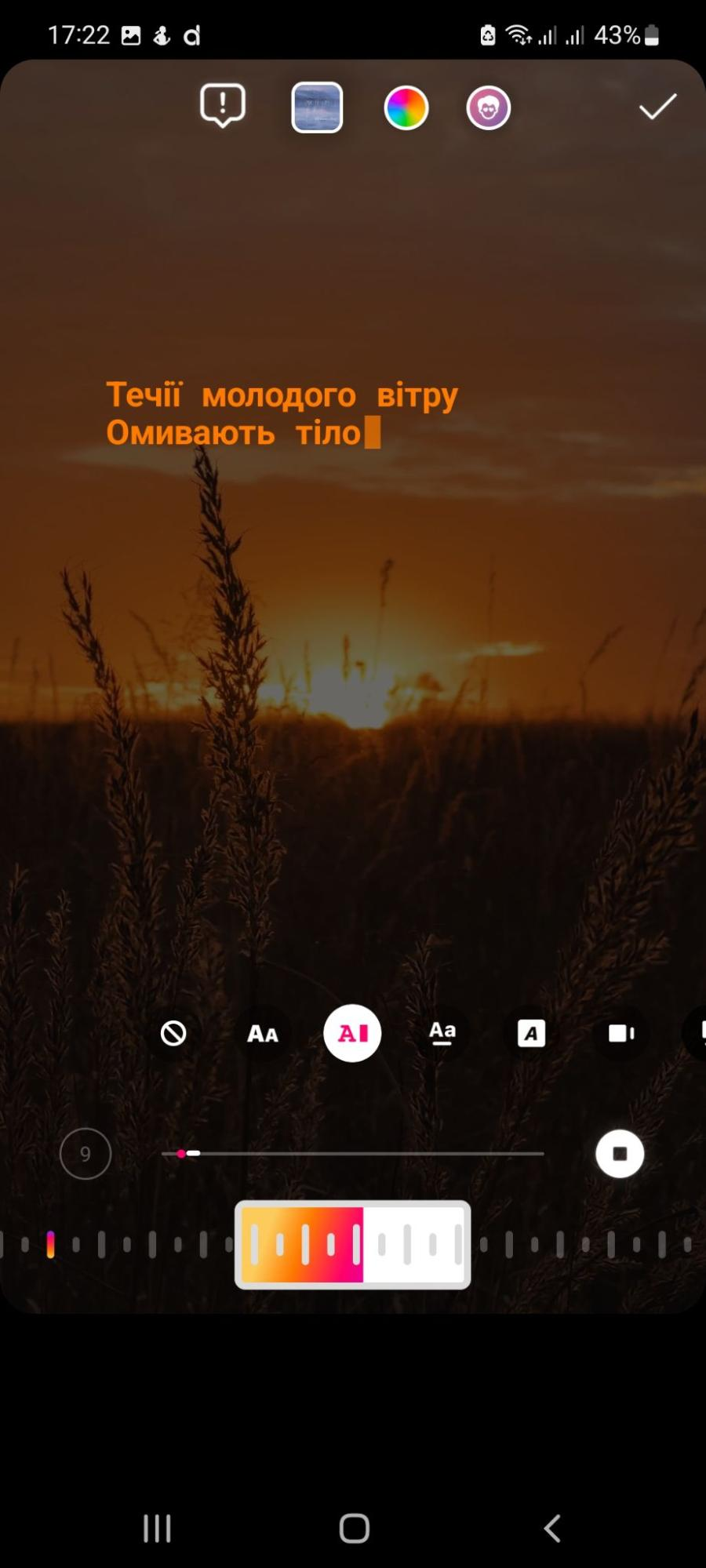Open the album art thumbnail option
Image resolution: width=706 pixels, height=1568 pixels.
[x=317, y=107]
